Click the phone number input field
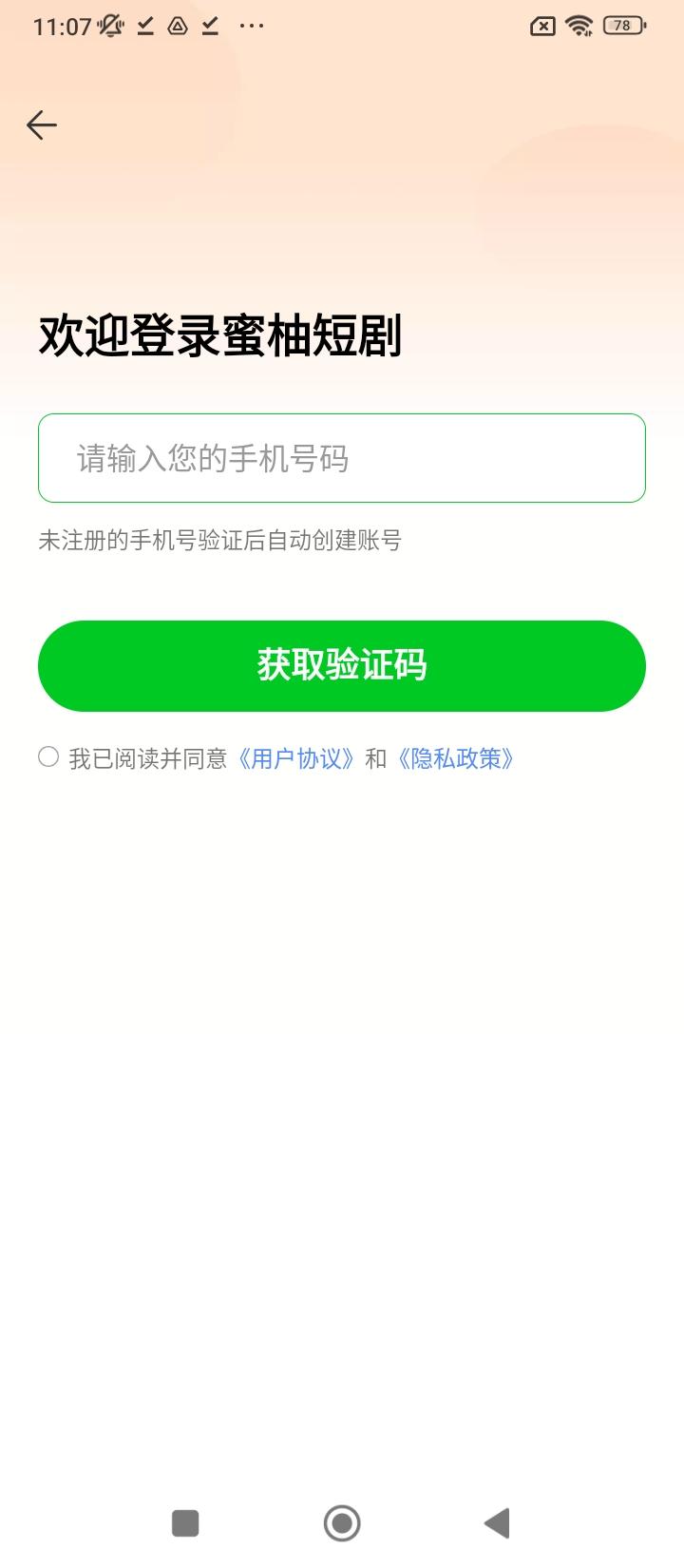This screenshot has width=684, height=1568. pyautogui.click(x=341, y=458)
